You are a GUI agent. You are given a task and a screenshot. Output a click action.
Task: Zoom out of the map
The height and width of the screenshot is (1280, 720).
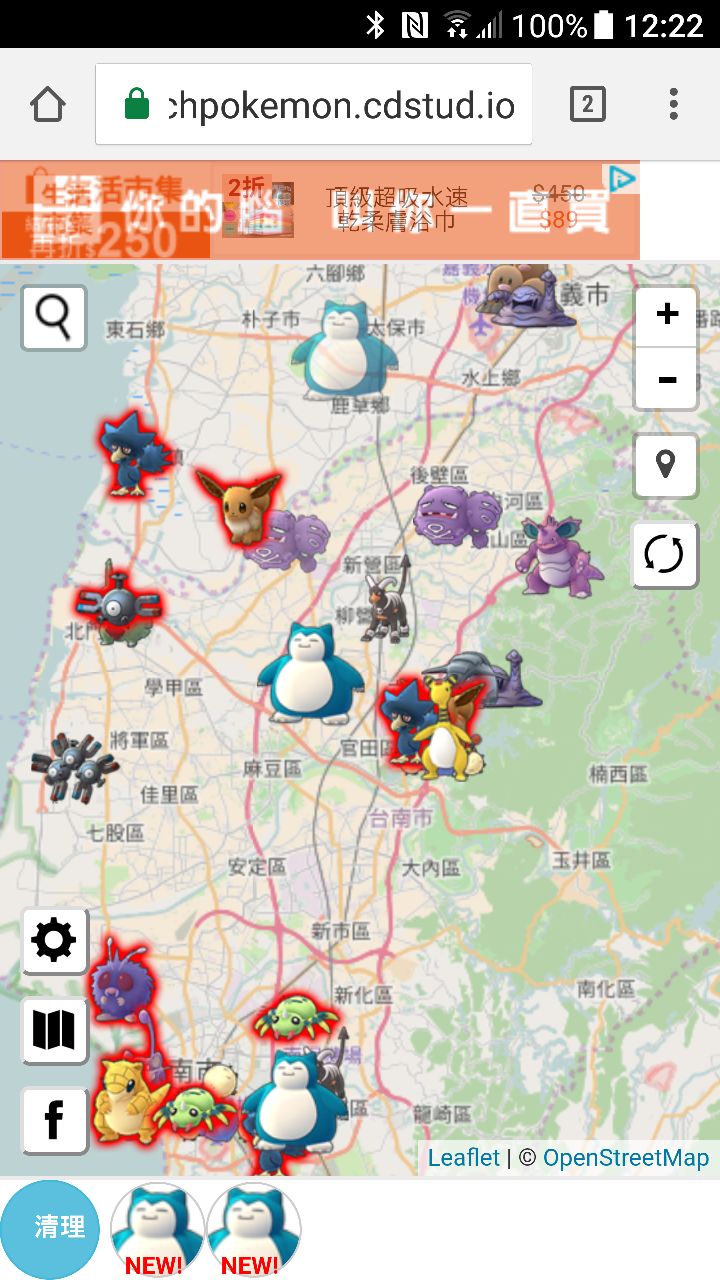666,380
